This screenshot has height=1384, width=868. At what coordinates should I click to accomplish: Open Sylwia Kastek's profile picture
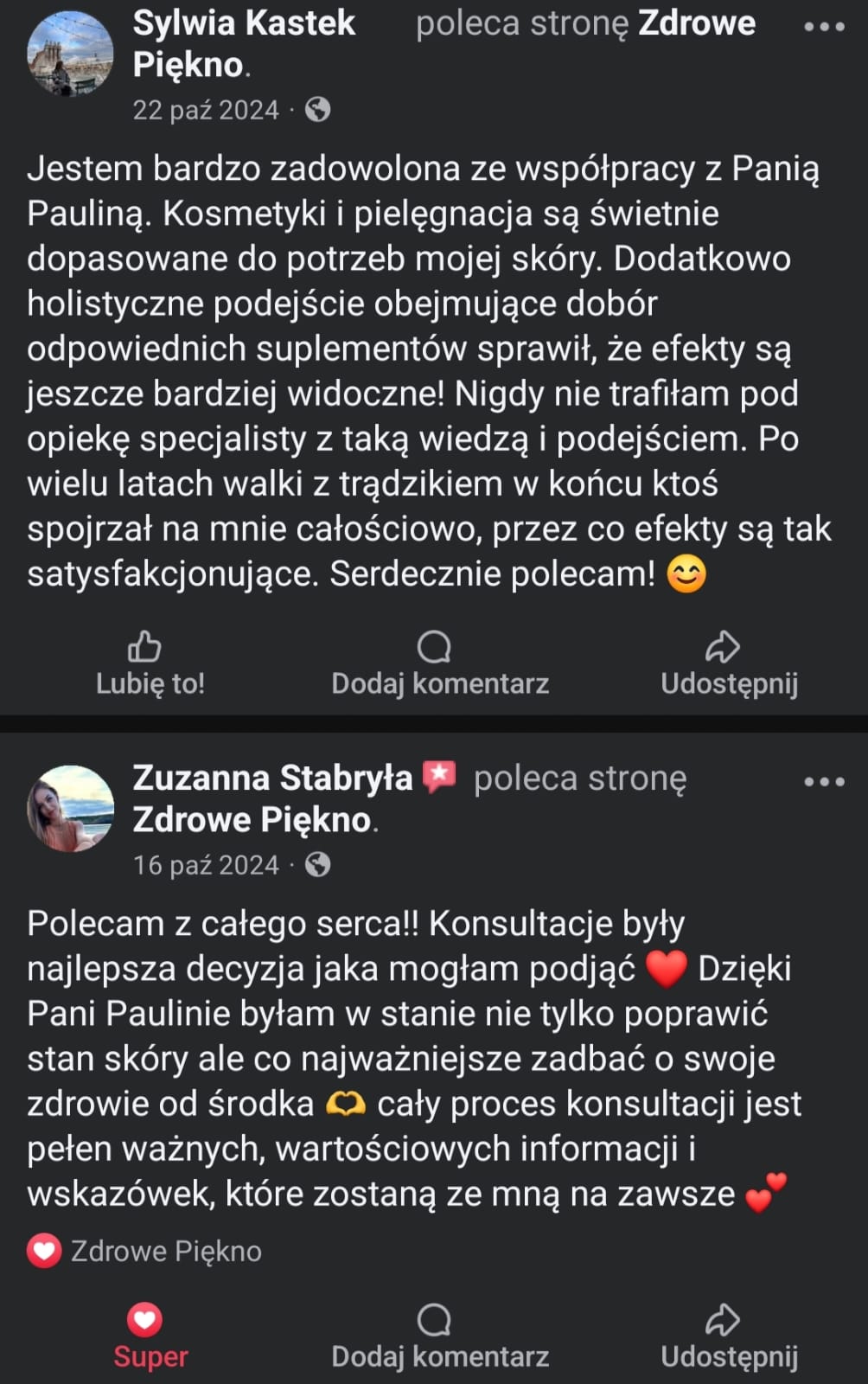(x=71, y=54)
